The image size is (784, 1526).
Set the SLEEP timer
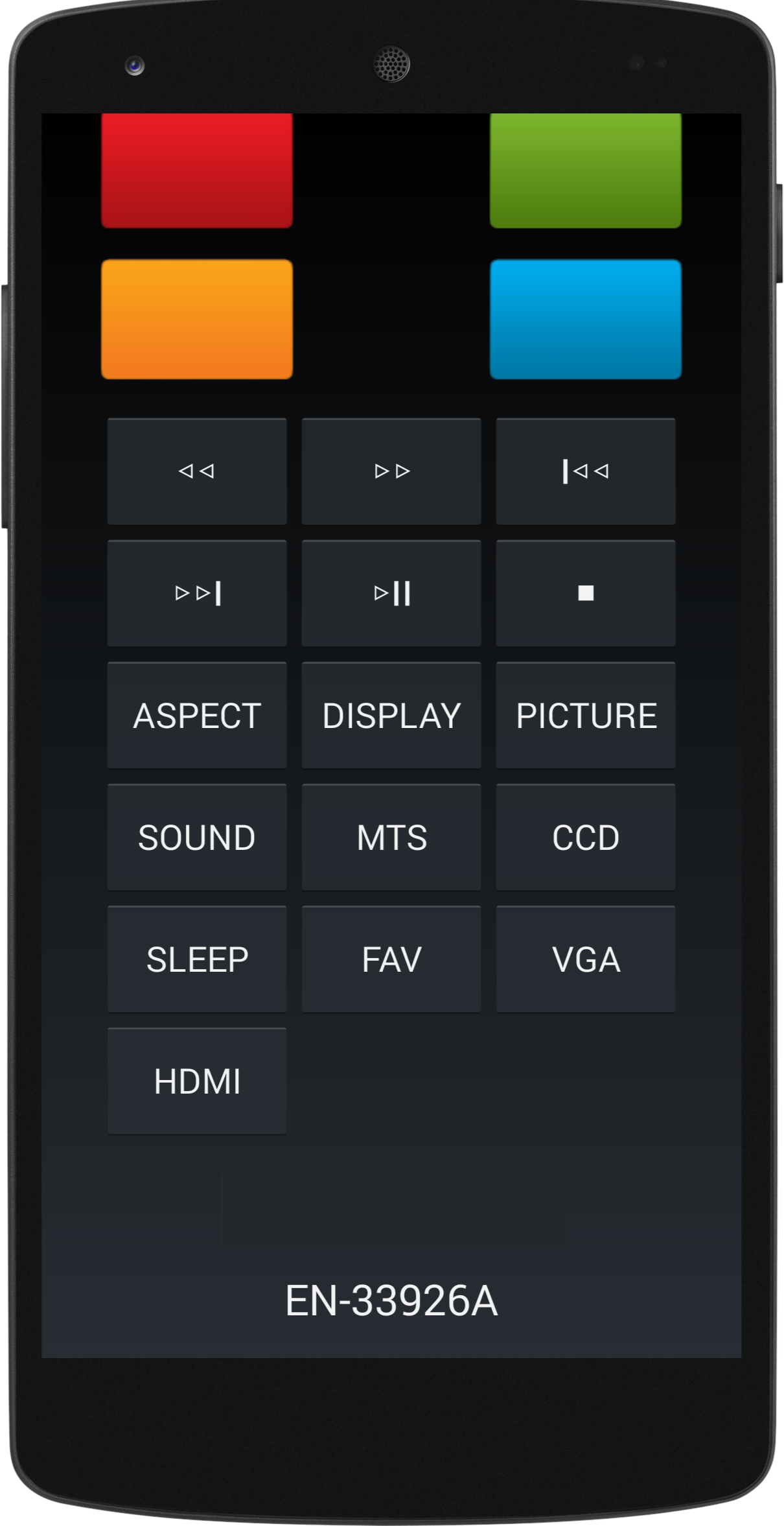point(197,959)
